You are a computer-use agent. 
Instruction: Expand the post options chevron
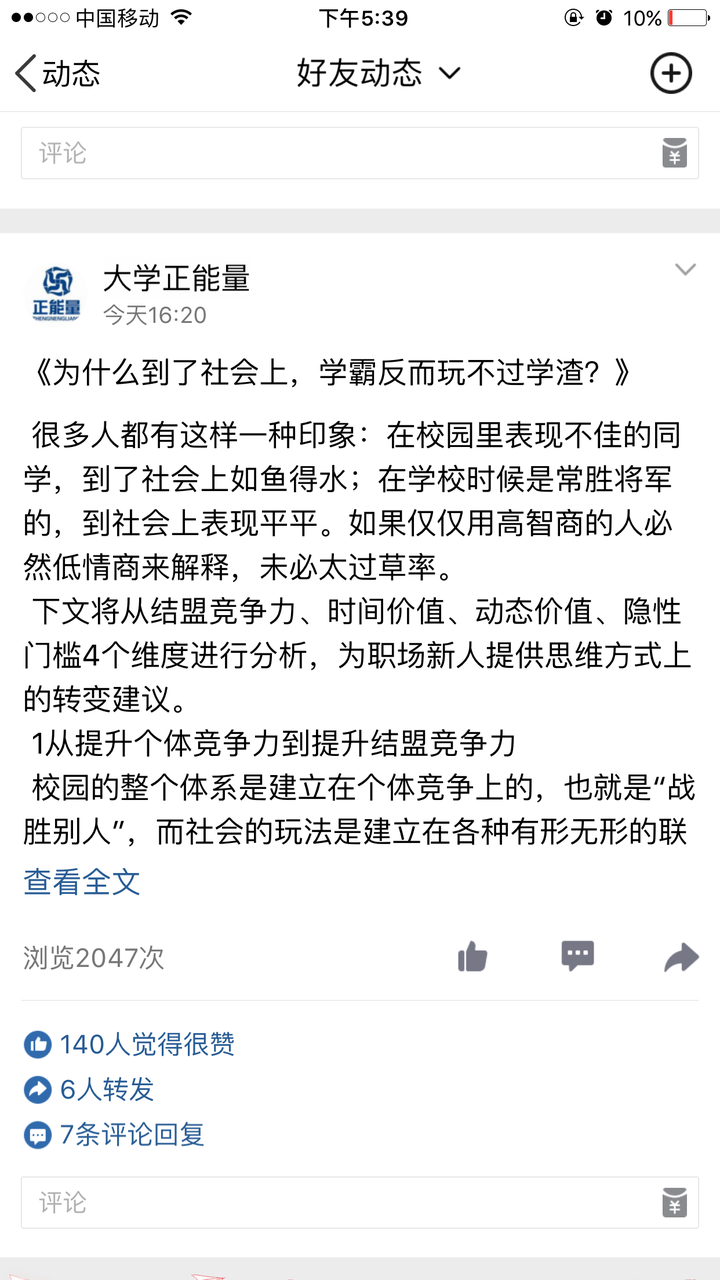click(685, 269)
